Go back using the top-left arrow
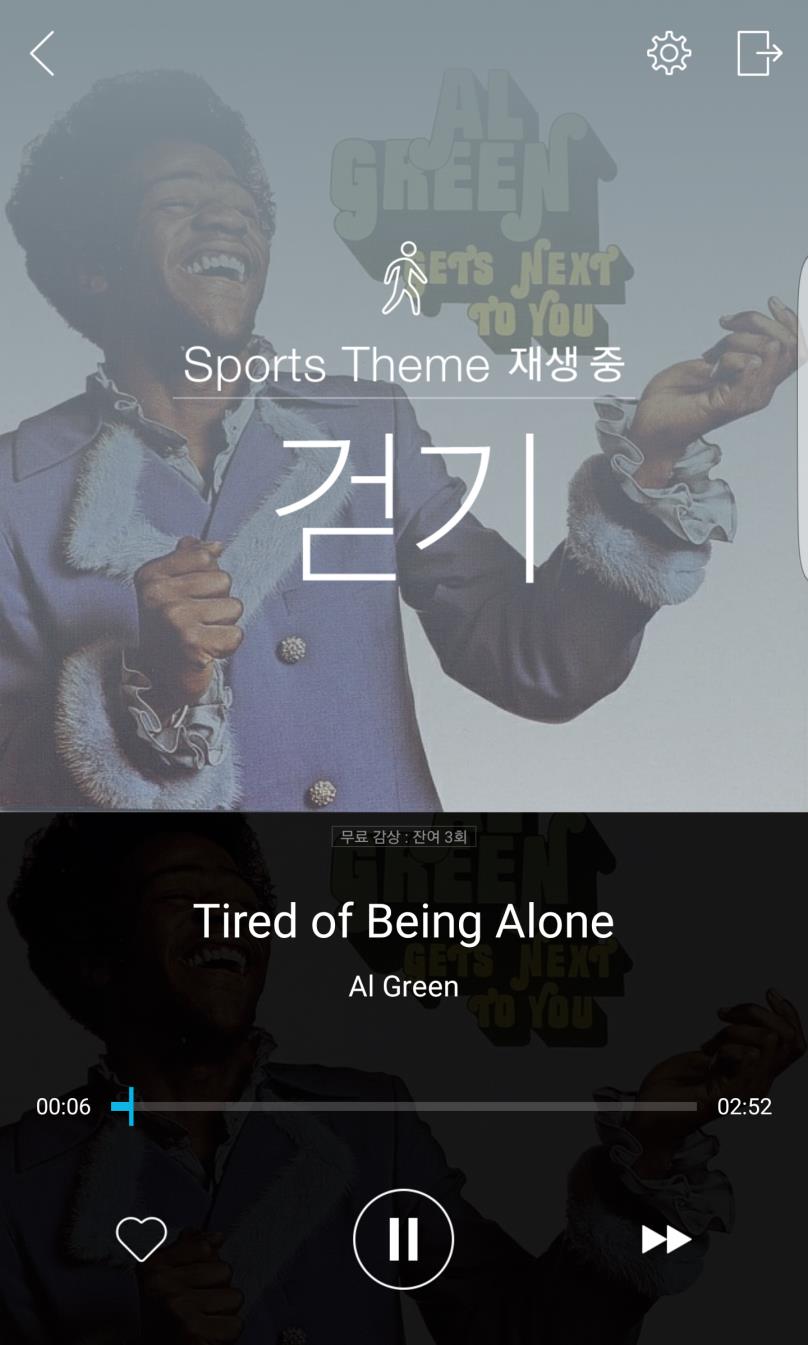The width and height of the screenshot is (808, 1345). point(42,53)
